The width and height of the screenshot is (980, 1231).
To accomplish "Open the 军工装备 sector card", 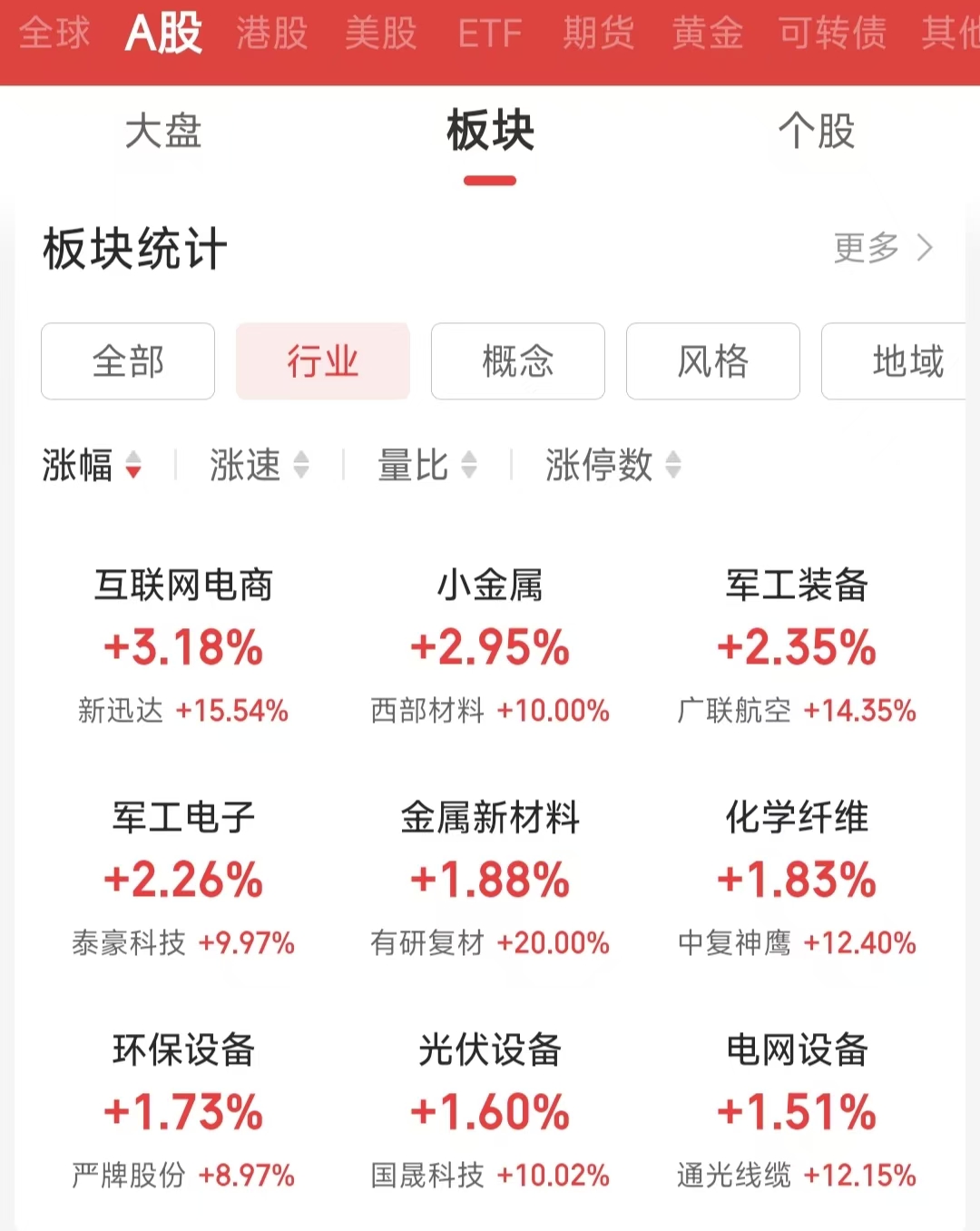I will coord(797,645).
